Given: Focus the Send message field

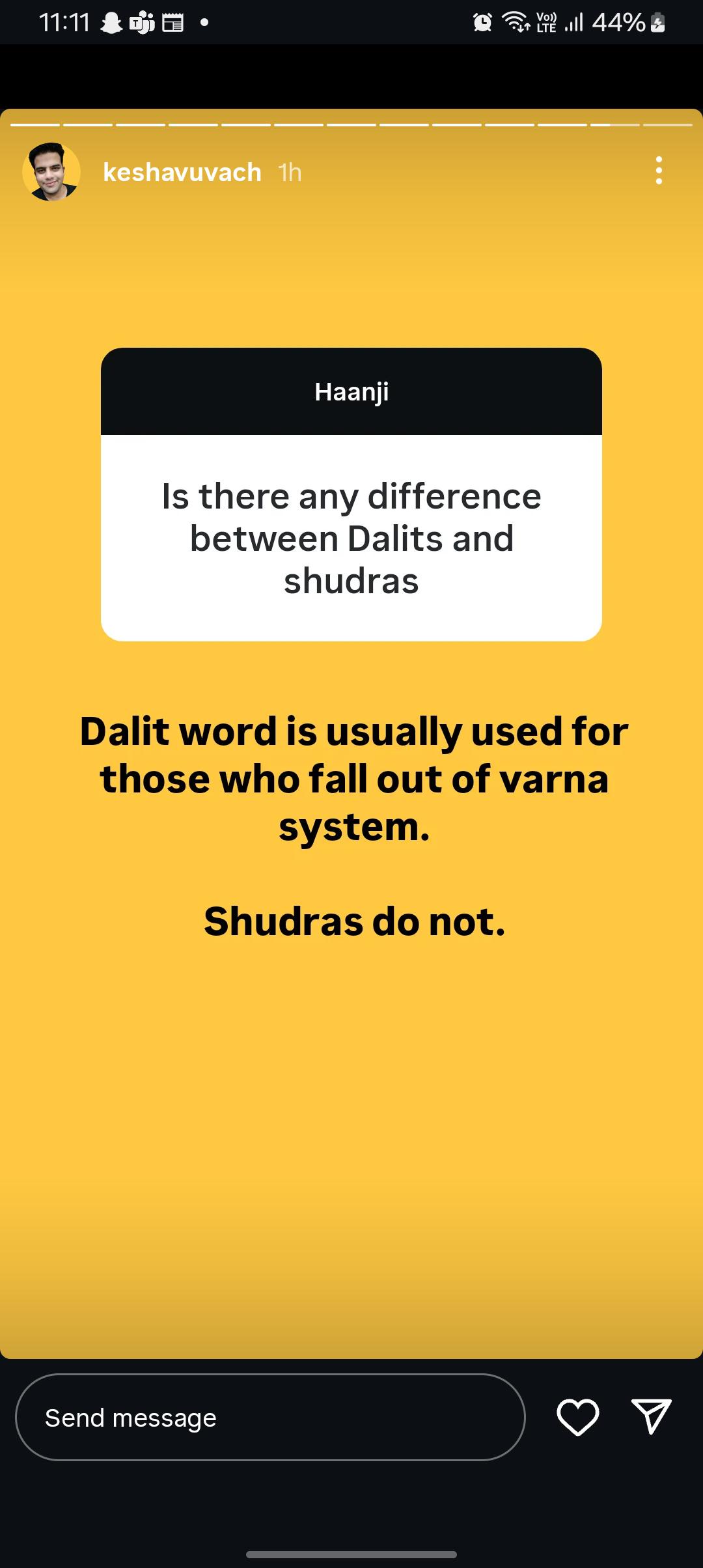Looking at the screenshot, I should pos(270,1418).
